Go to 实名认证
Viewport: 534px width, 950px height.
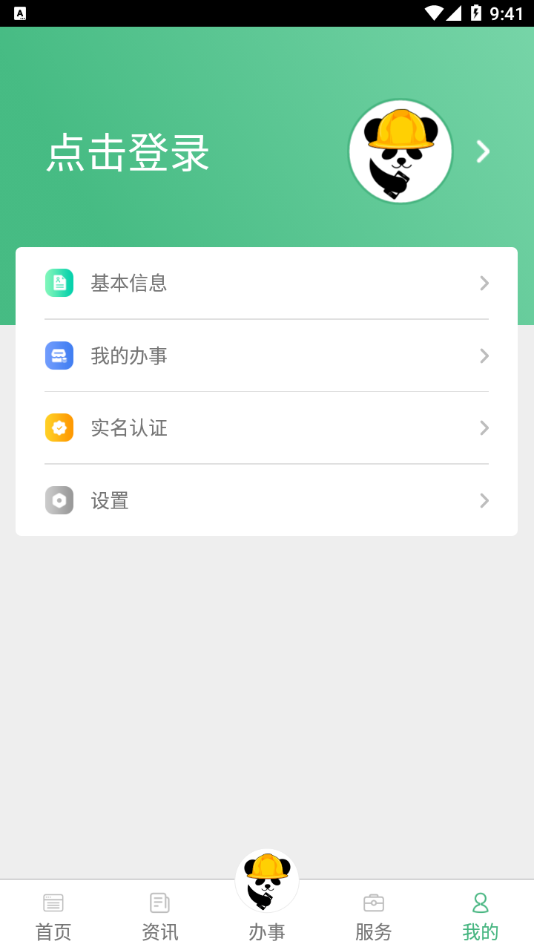pos(267,428)
